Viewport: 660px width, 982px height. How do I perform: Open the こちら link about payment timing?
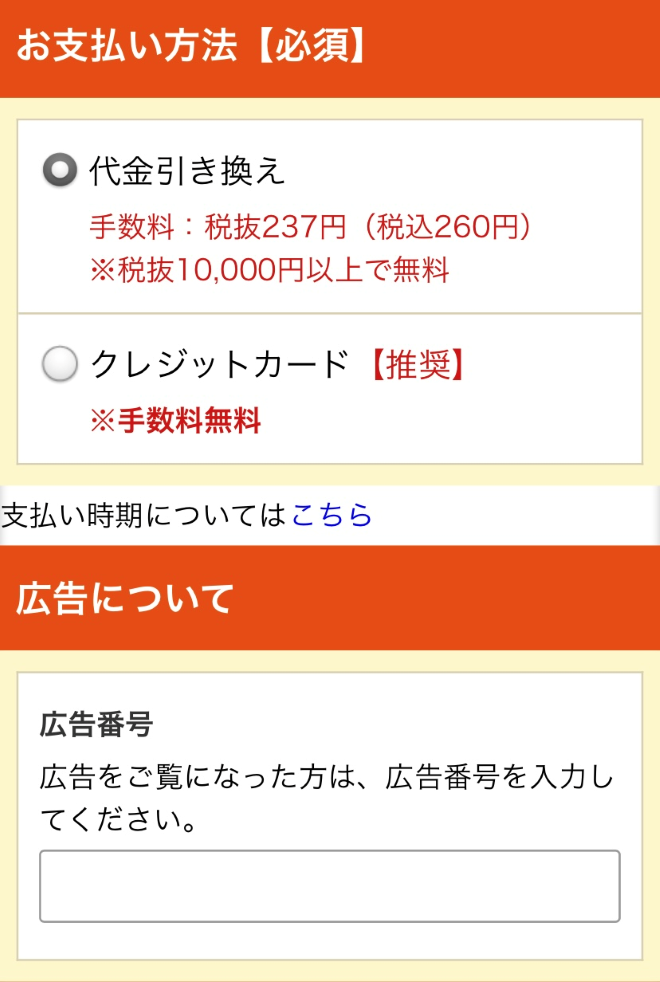[x=331, y=515]
